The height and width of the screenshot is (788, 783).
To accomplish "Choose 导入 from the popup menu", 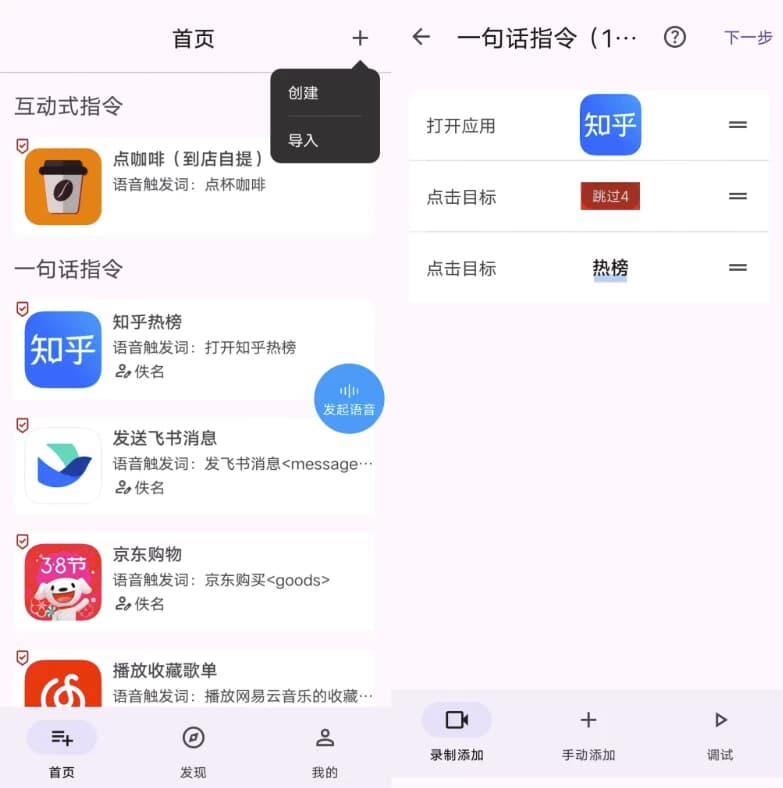I will point(303,142).
